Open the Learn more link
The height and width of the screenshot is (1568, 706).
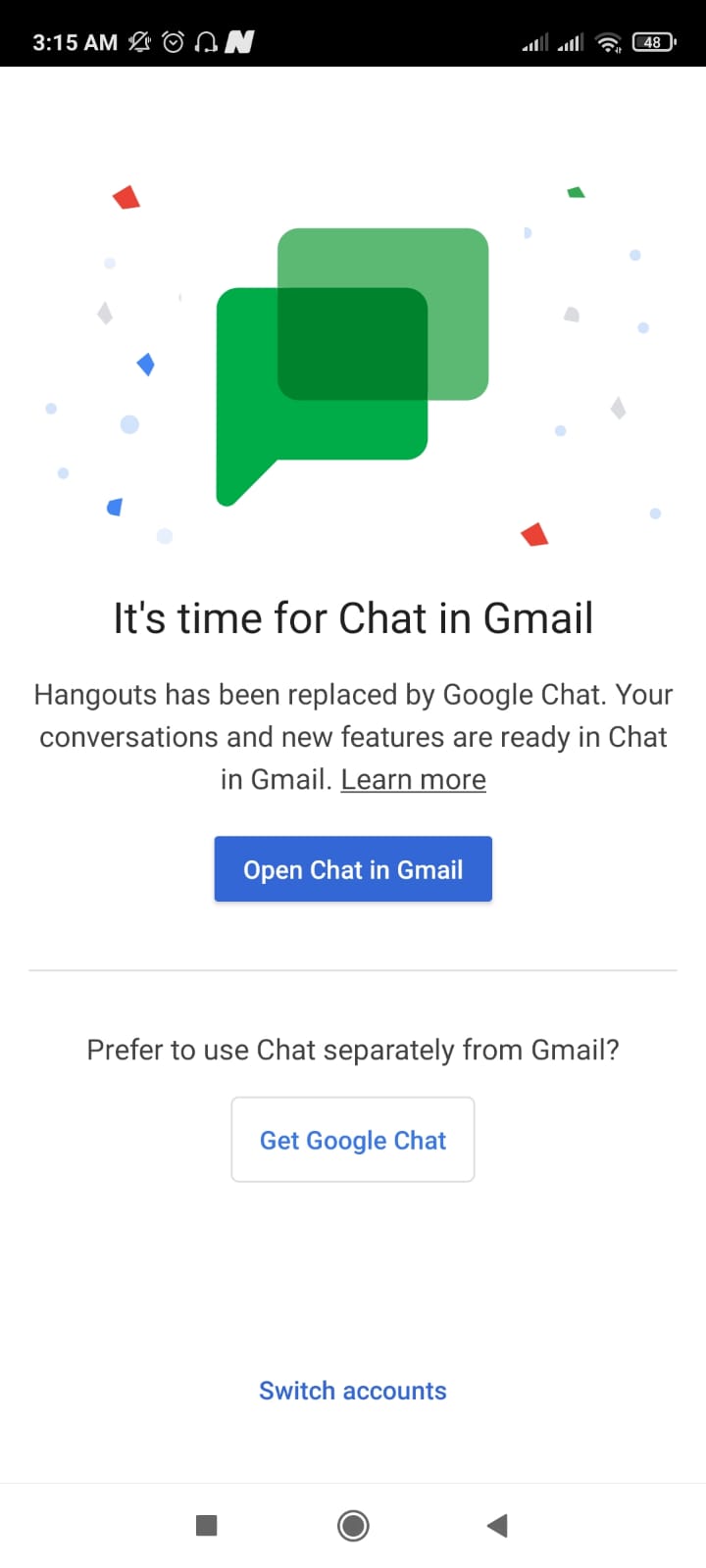(x=413, y=779)
